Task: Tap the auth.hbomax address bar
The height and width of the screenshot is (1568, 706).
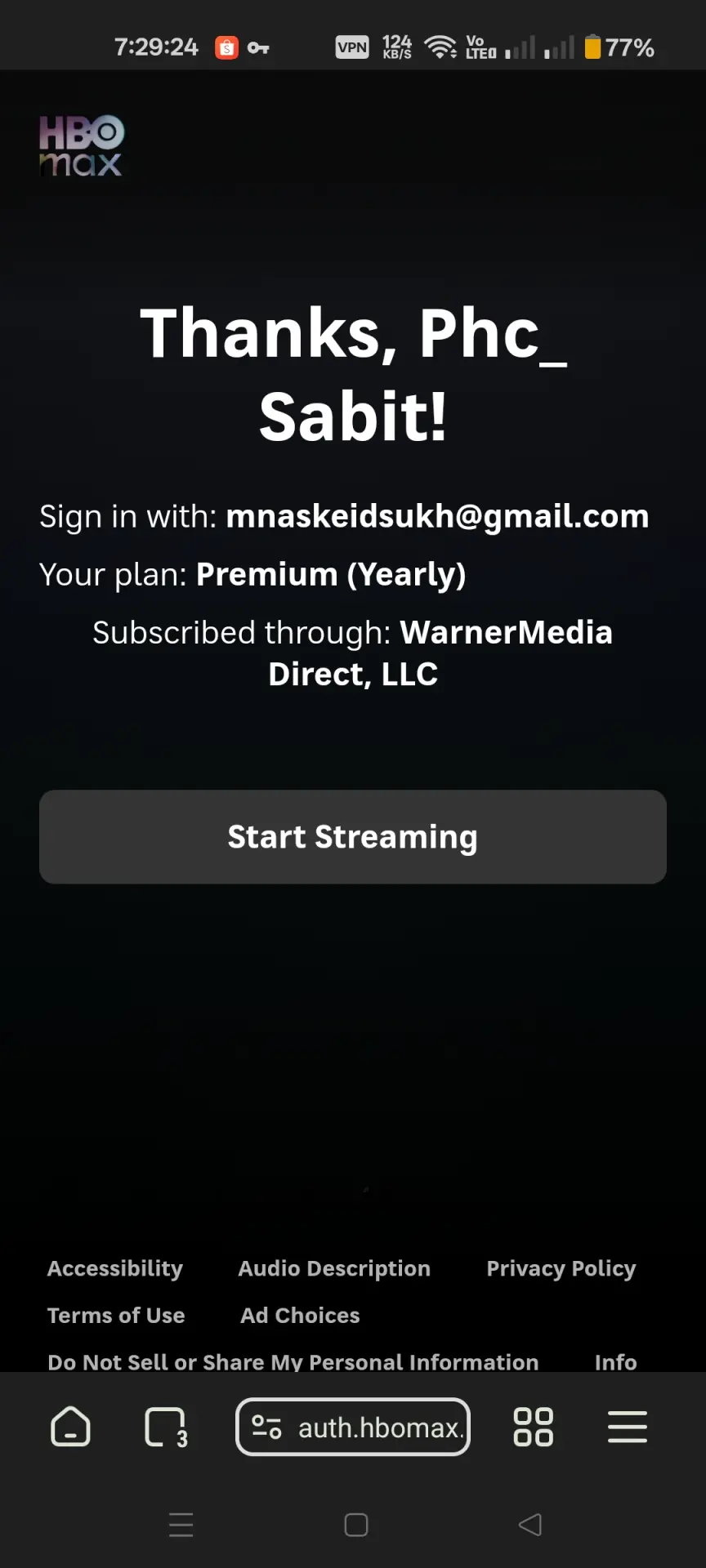Action: pyautogui.click(x=353, y=1427)
